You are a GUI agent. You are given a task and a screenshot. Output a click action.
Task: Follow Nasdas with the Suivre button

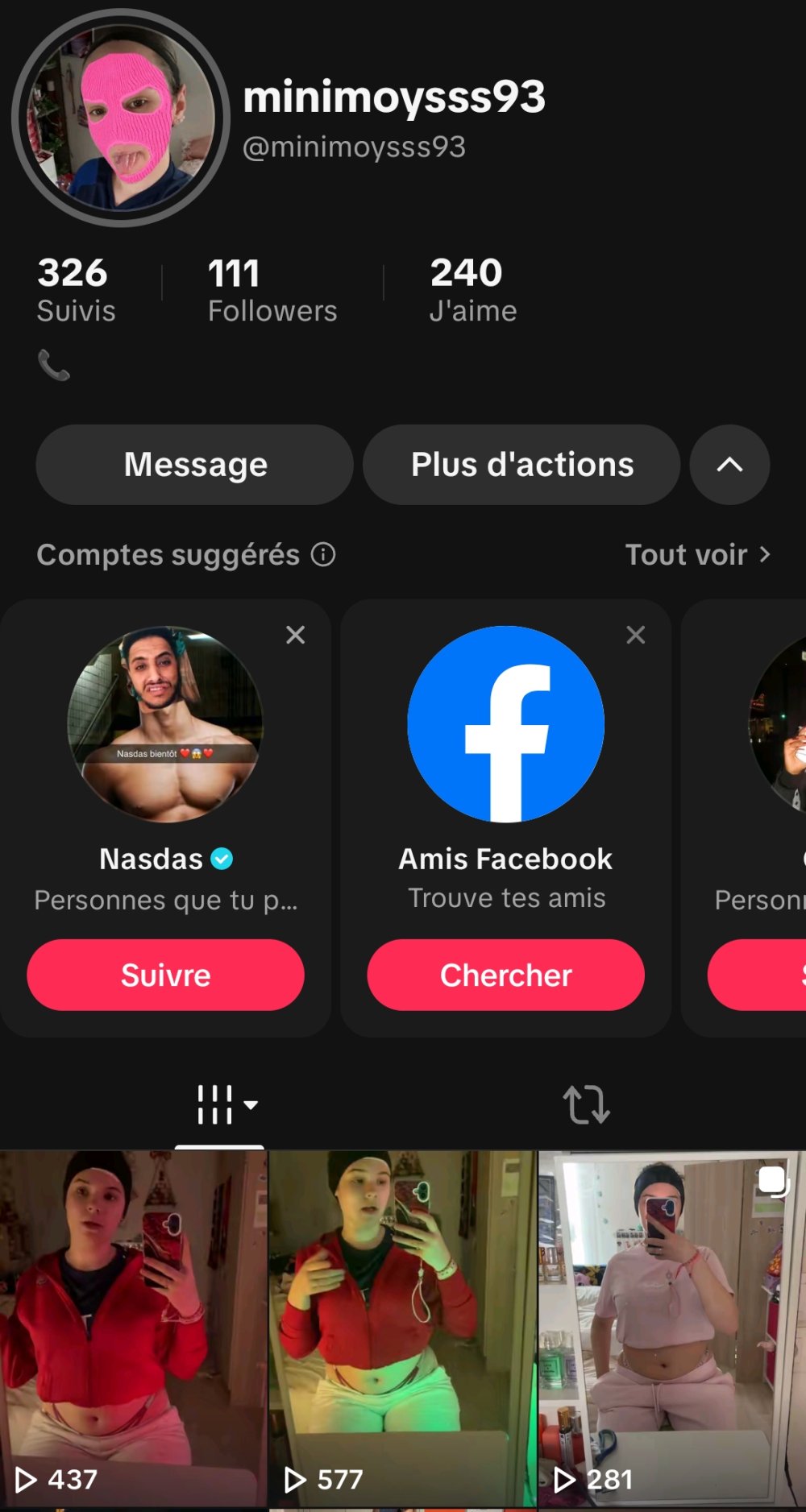coord(165,975)
